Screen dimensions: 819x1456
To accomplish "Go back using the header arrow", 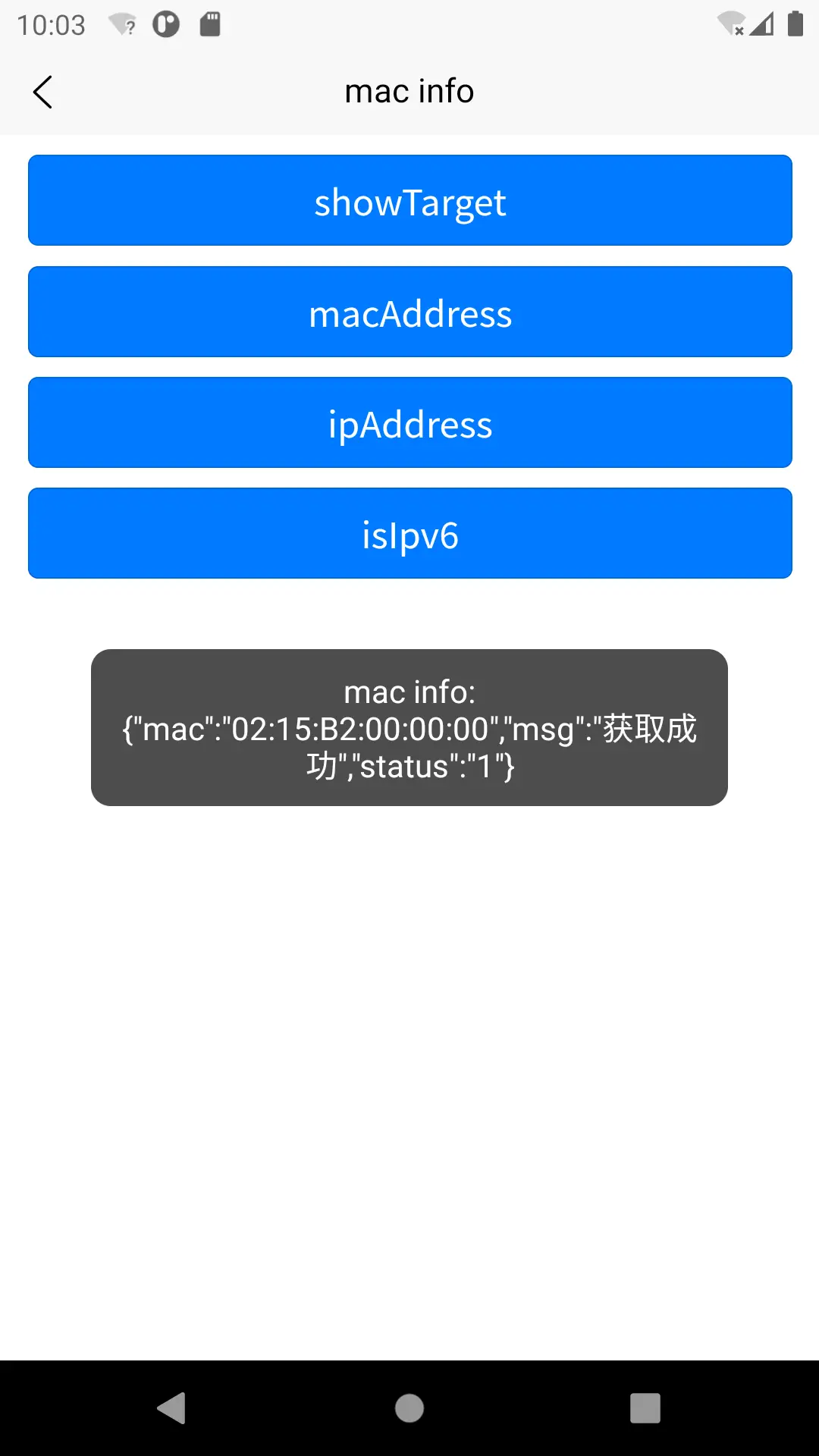I will coord(43,92).
